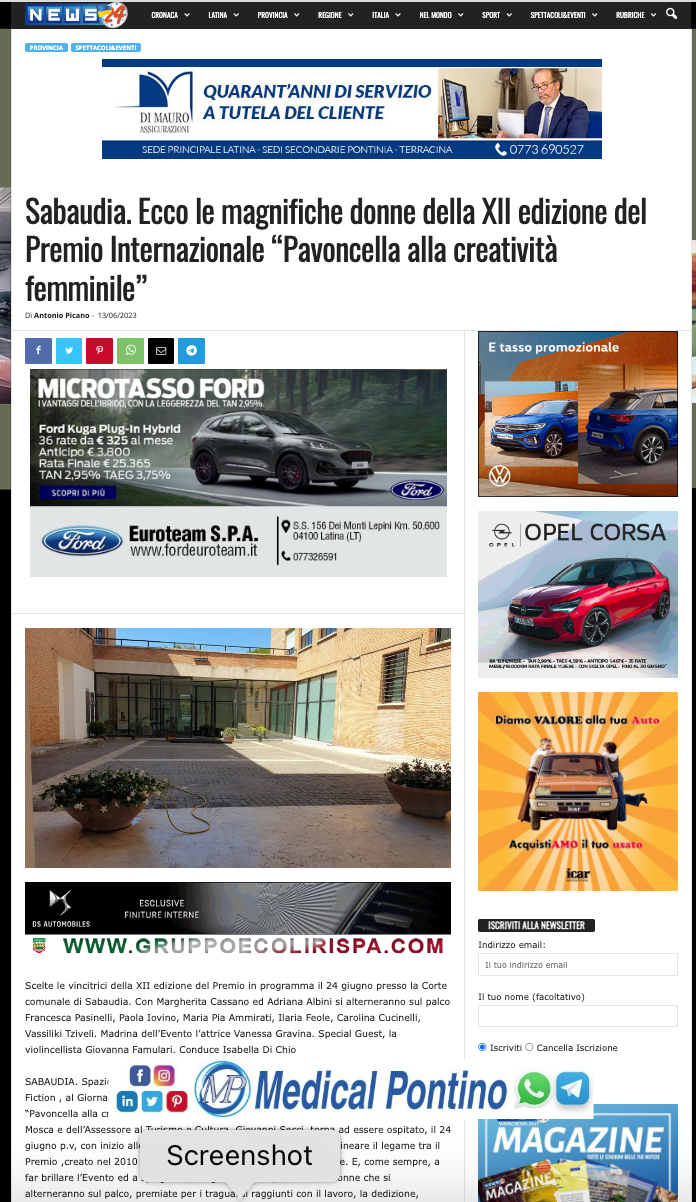Go to the News24 homepage logo

click(76, 14)
